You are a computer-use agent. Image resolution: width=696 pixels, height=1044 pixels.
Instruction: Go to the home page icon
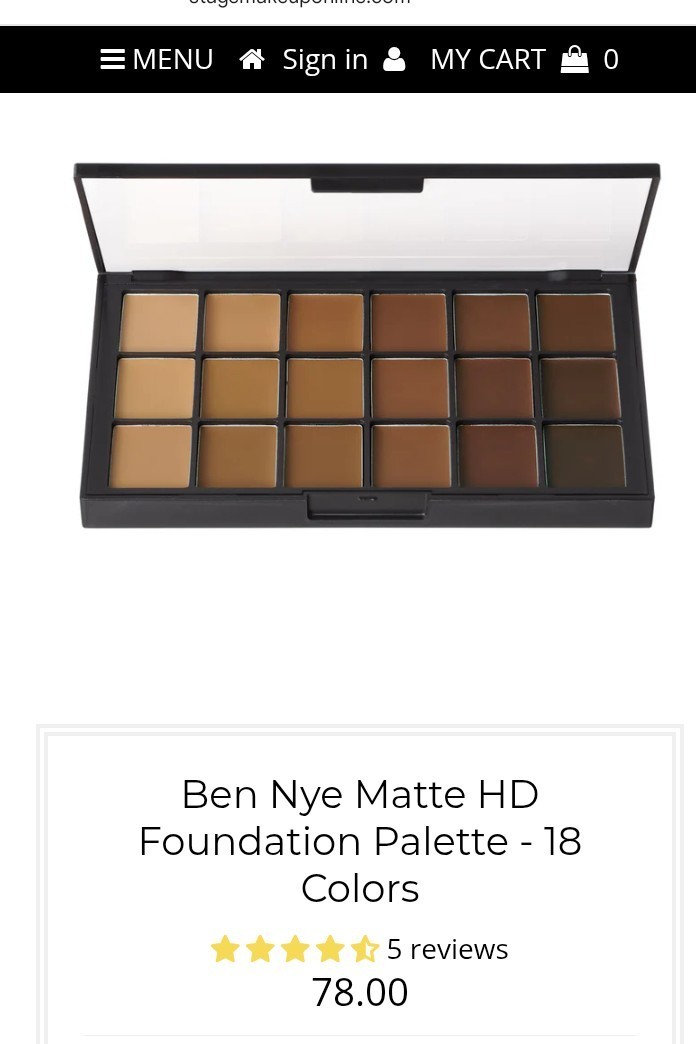tap(251, 59)
